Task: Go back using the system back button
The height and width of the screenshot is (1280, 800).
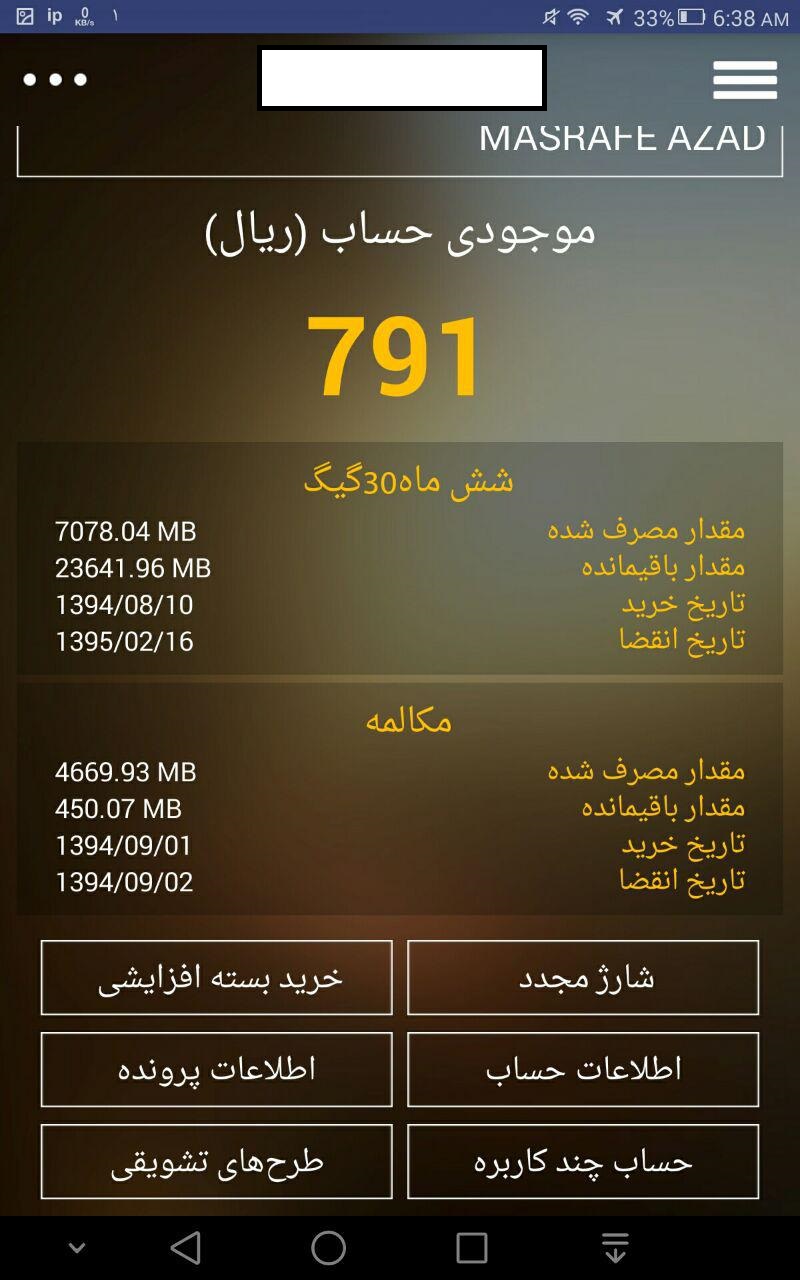Action: [186, 1247]
